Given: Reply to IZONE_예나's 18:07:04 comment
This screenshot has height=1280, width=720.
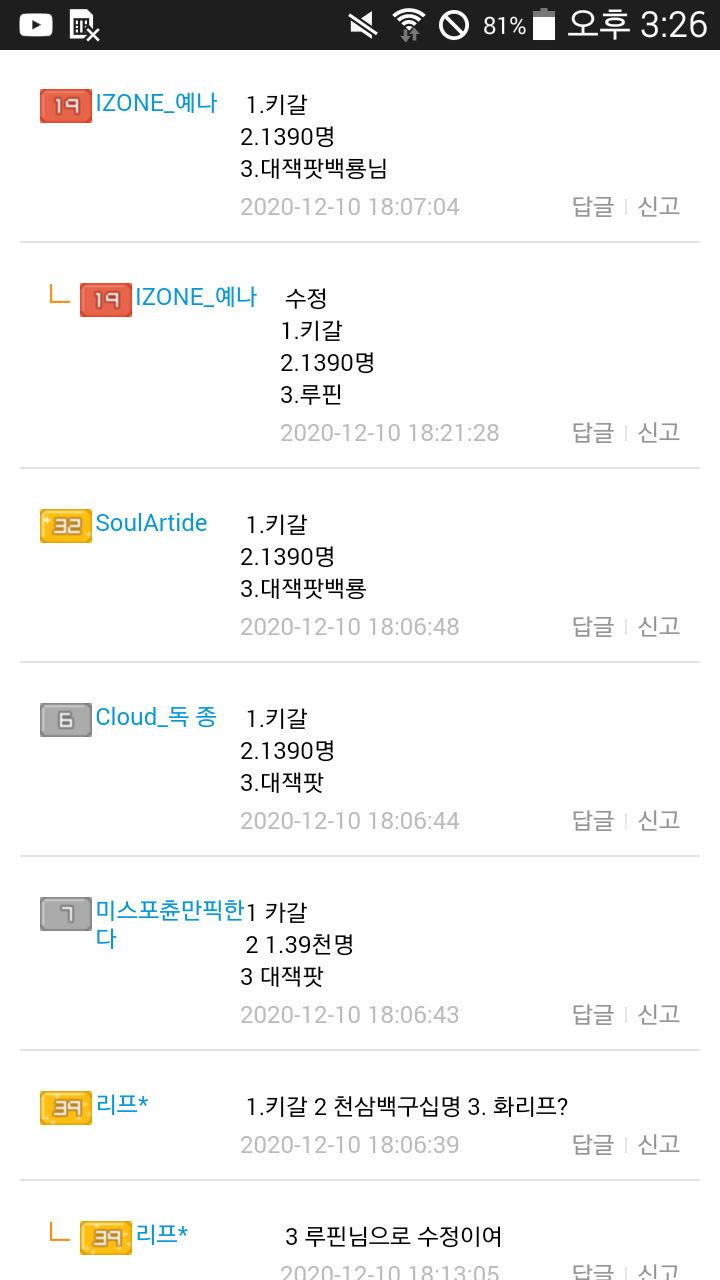Looking at the screenshot, I should click(x=592, y=207).
